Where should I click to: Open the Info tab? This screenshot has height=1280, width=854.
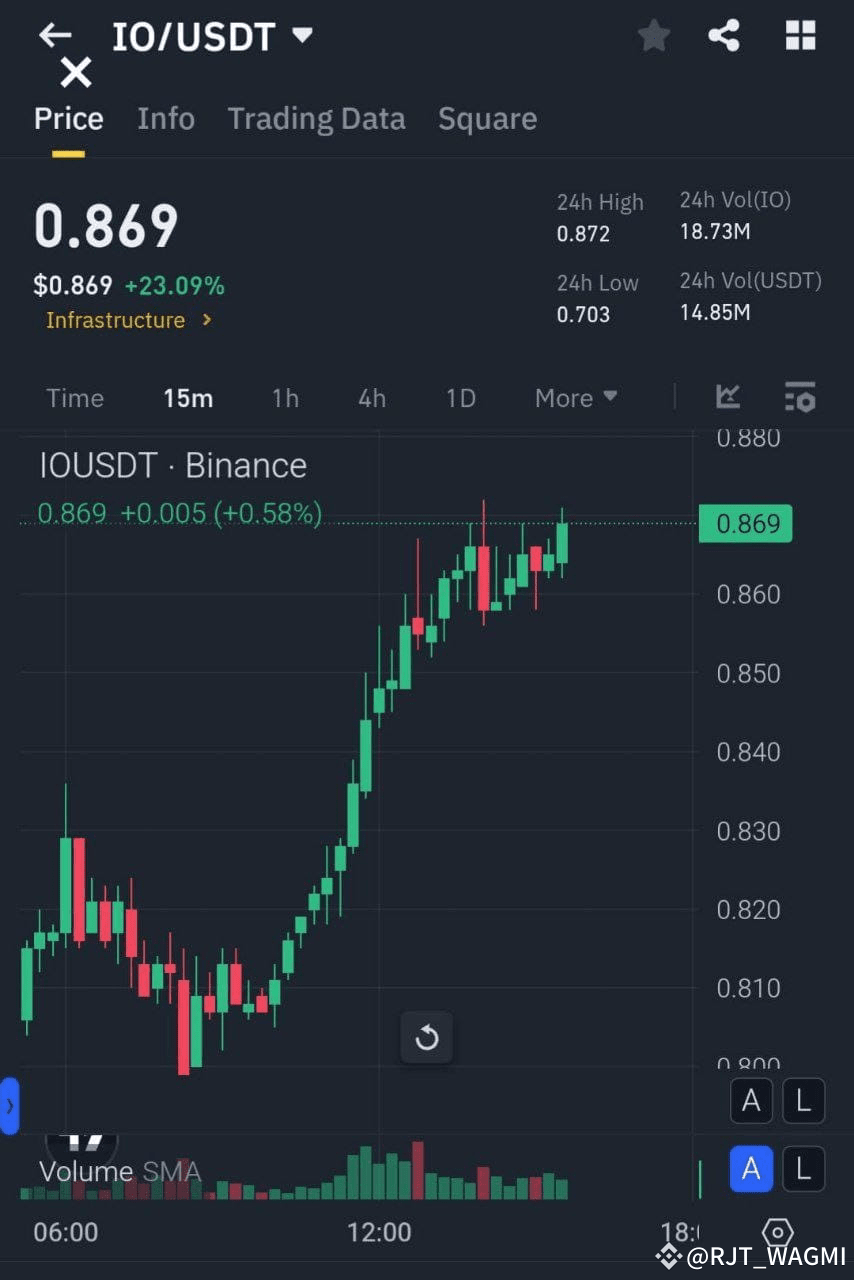(x=165, y=118)
